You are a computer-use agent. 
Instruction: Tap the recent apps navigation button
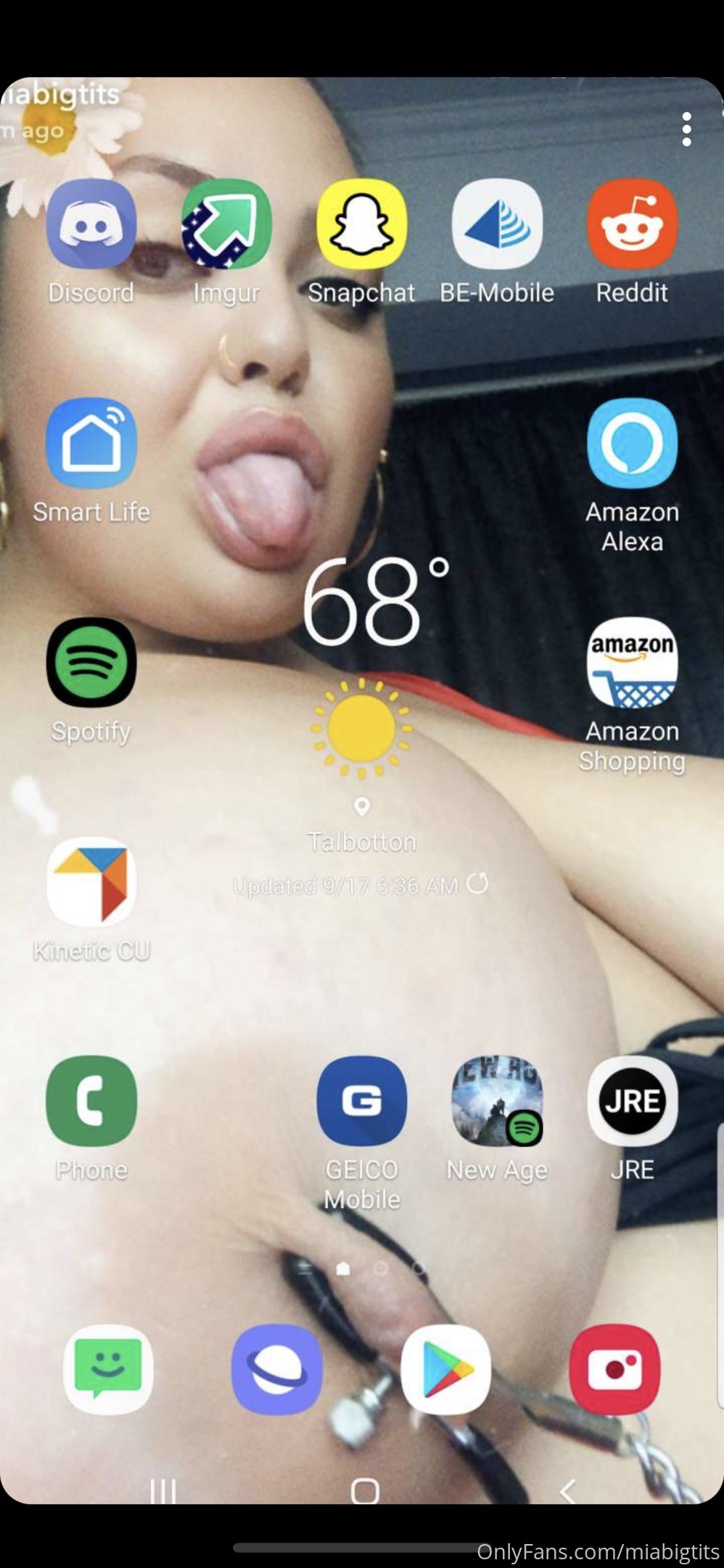click(163, 1492)
